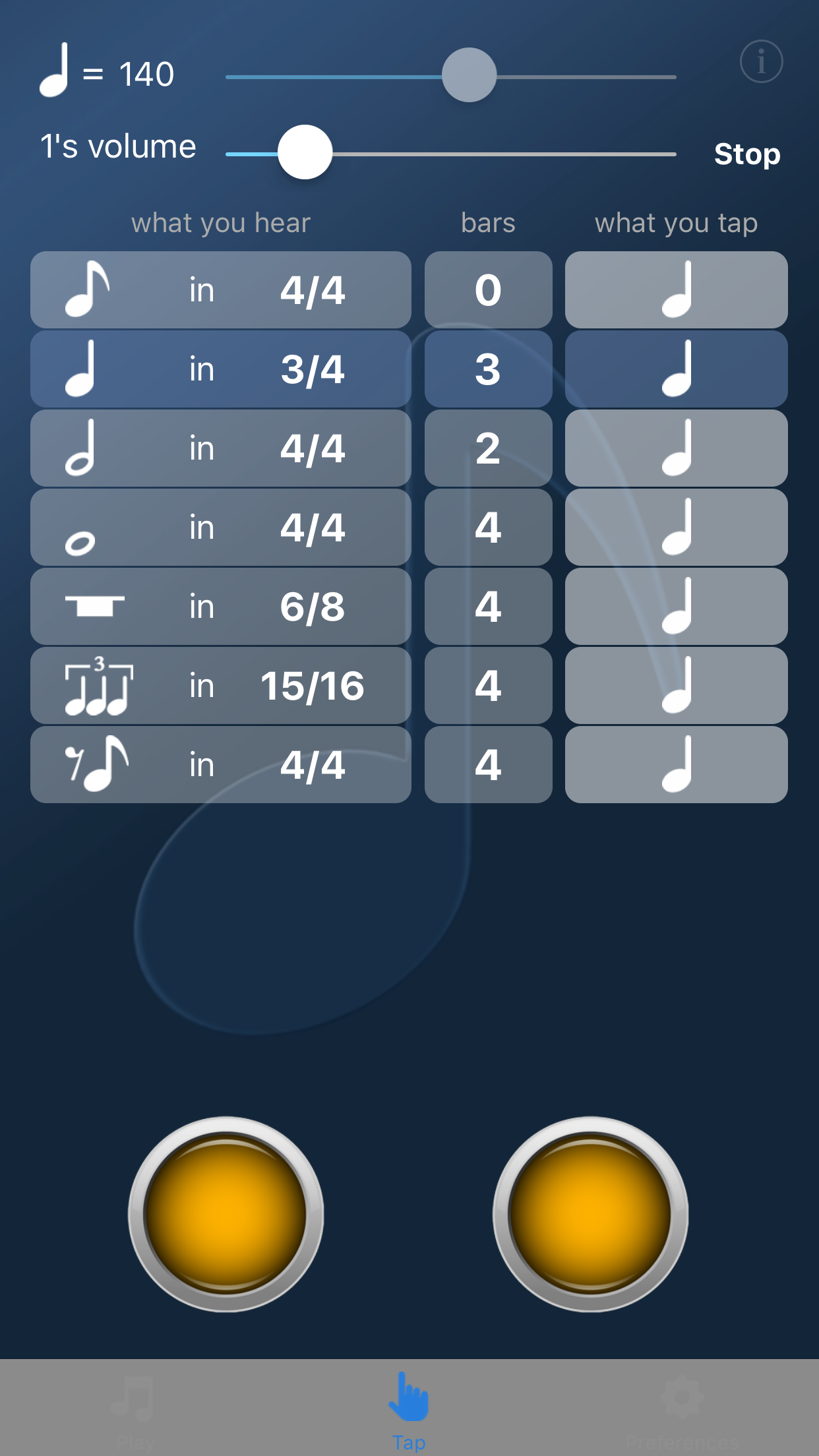Change the tap note for the 6/8 row
Image resolution: width=819 pixels, height=1456 pixels.
(676, 606)
